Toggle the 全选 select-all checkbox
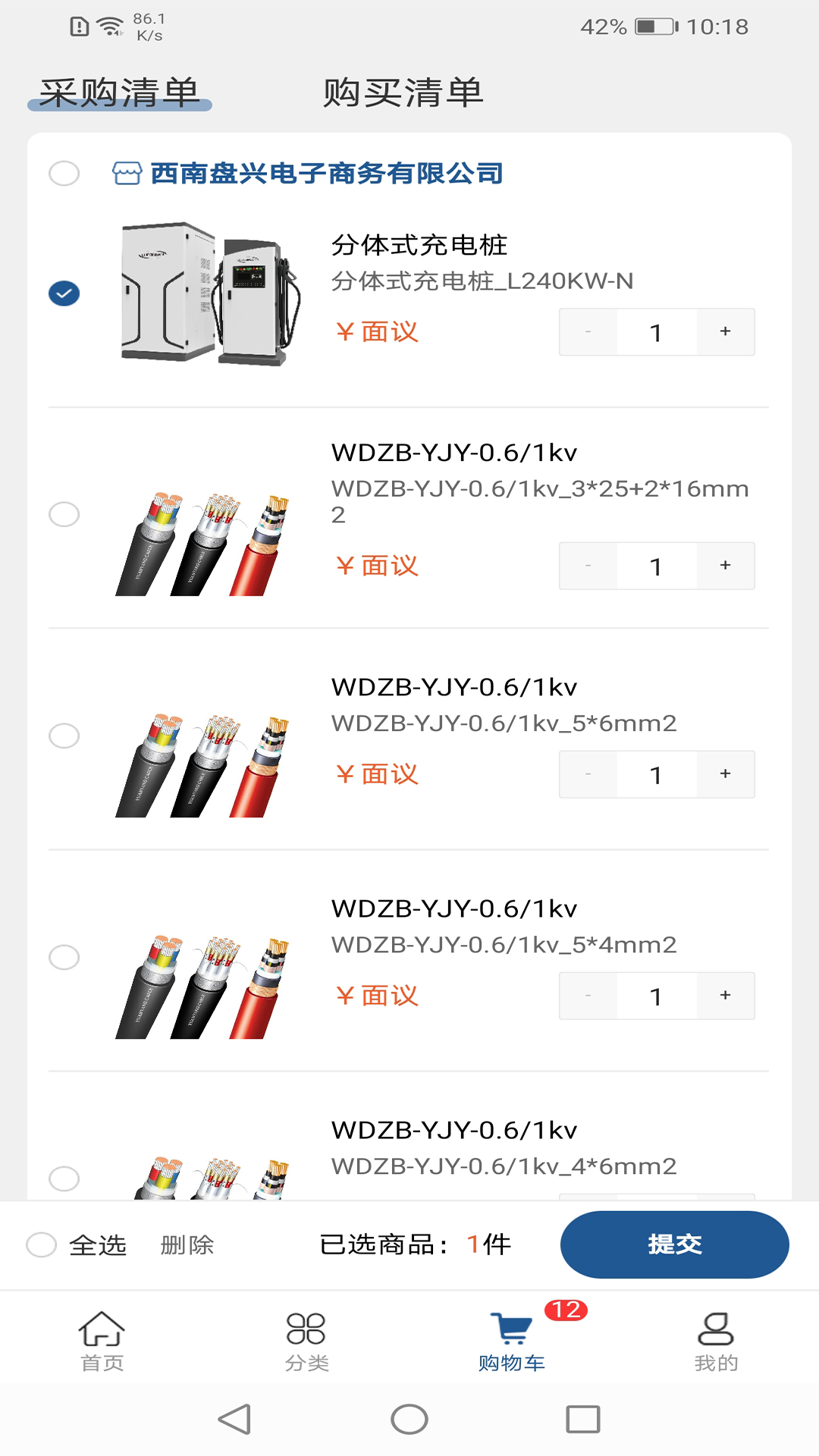Image resolution: width=819 pixels, height=1456 pixels. pyautogui.click(x=42, y=1244)
